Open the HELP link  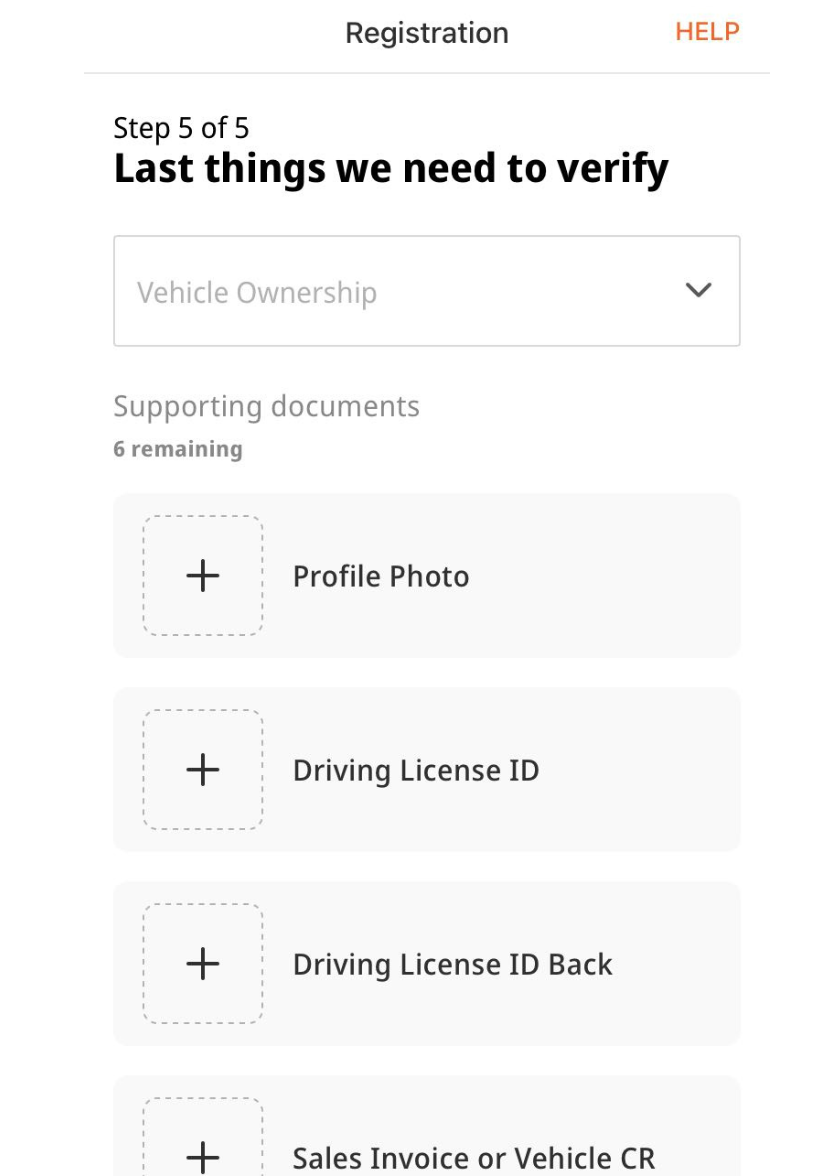click(707, 32)
